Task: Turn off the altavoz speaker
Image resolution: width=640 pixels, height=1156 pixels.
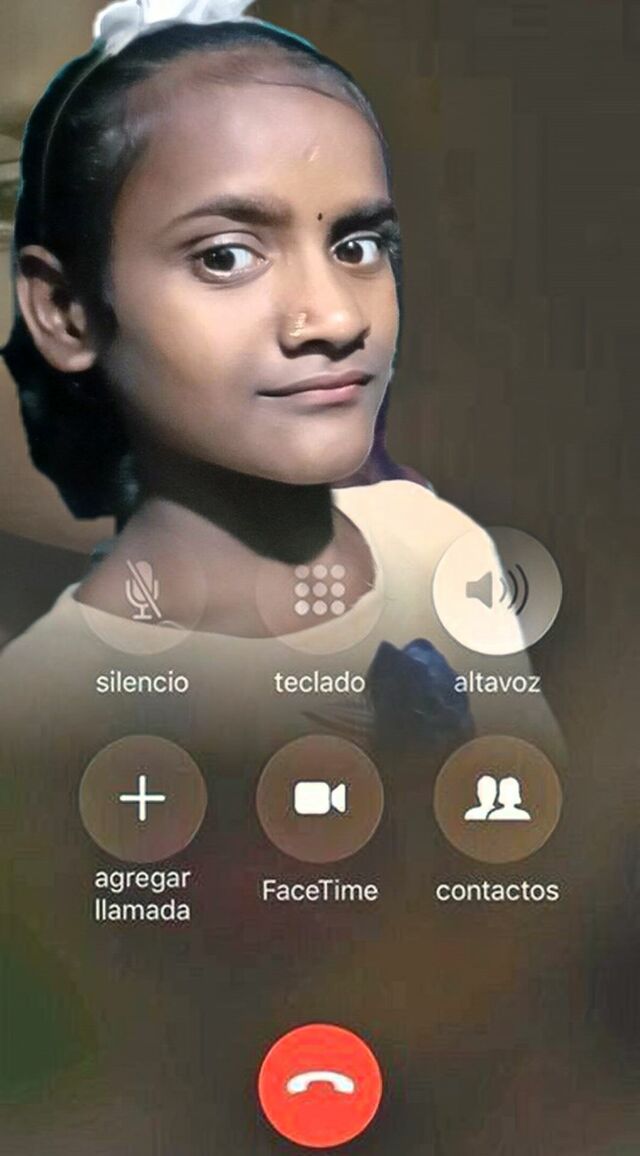Action: click(x=497, y=591)
